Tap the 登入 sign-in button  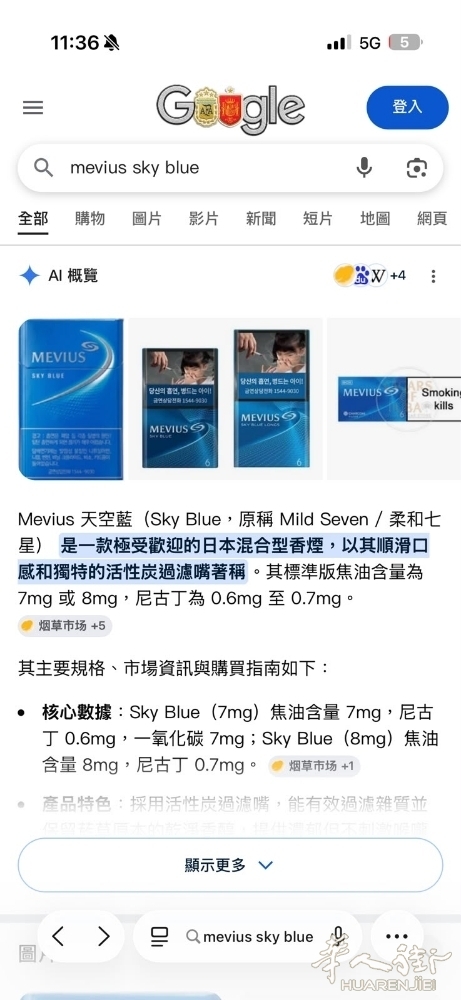point(407,107)
